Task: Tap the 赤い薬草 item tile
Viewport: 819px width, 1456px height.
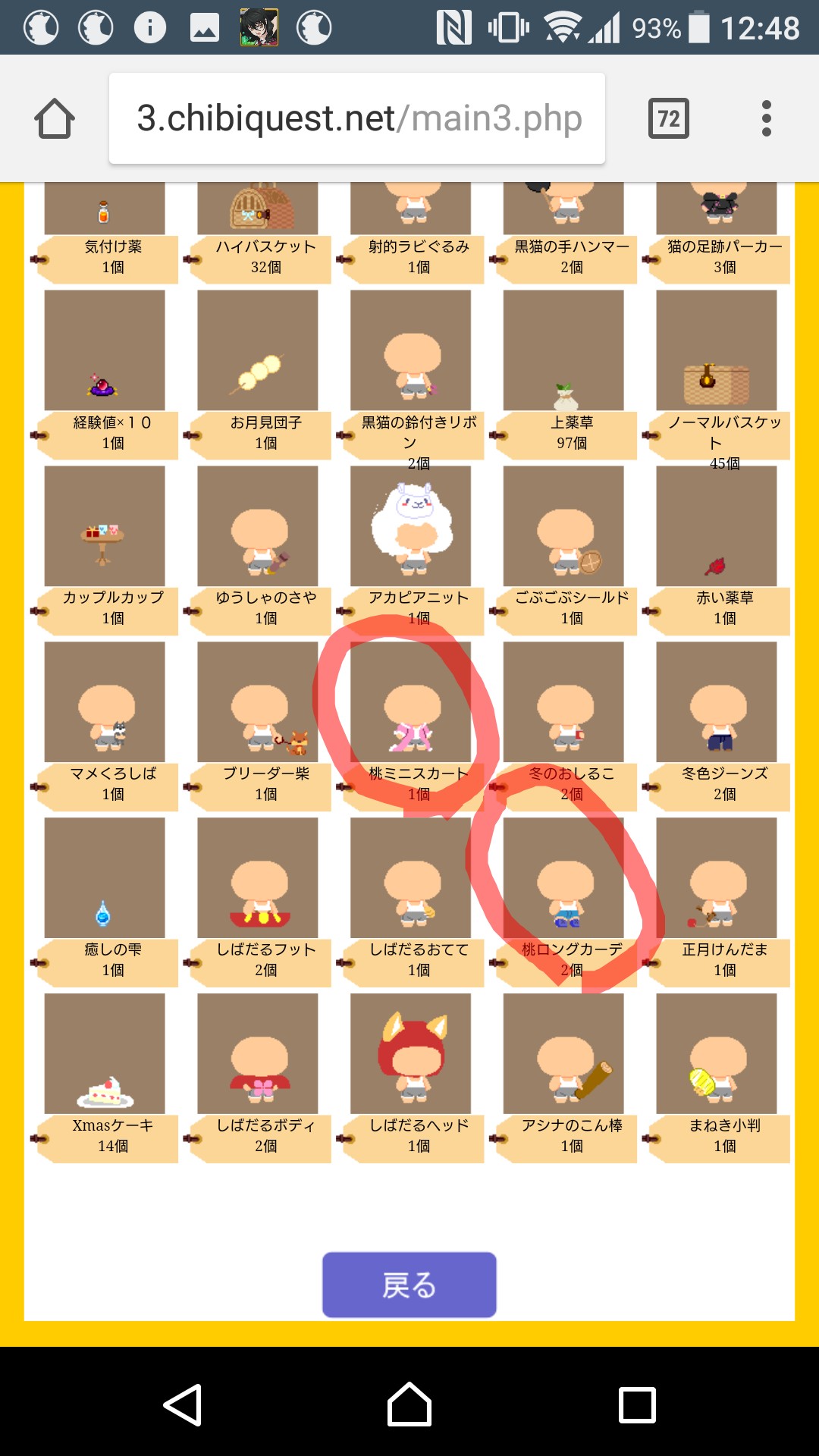Action: click(x=717, y=526)
